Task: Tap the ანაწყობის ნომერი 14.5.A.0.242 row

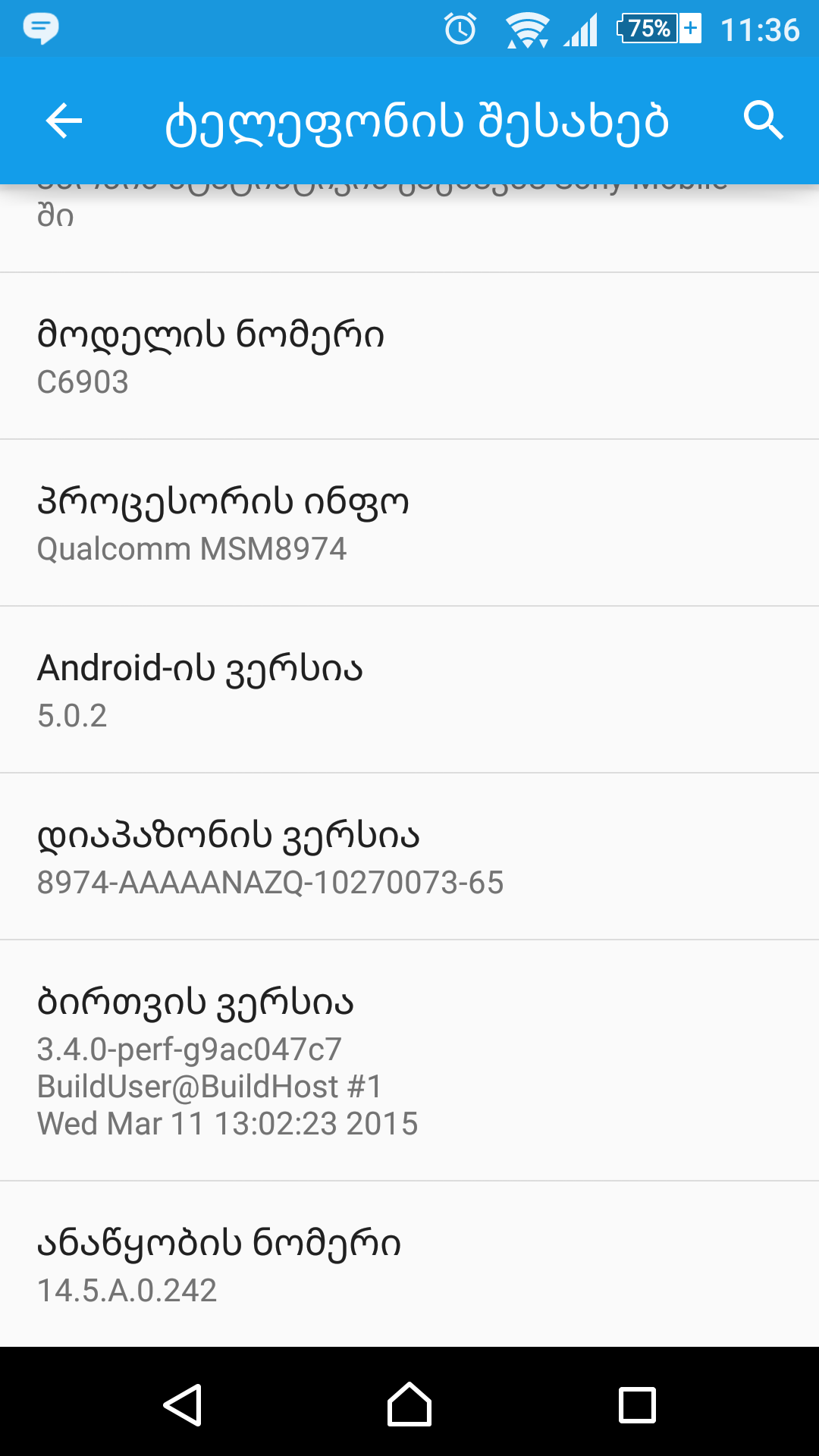Action: pos(409,1264)
